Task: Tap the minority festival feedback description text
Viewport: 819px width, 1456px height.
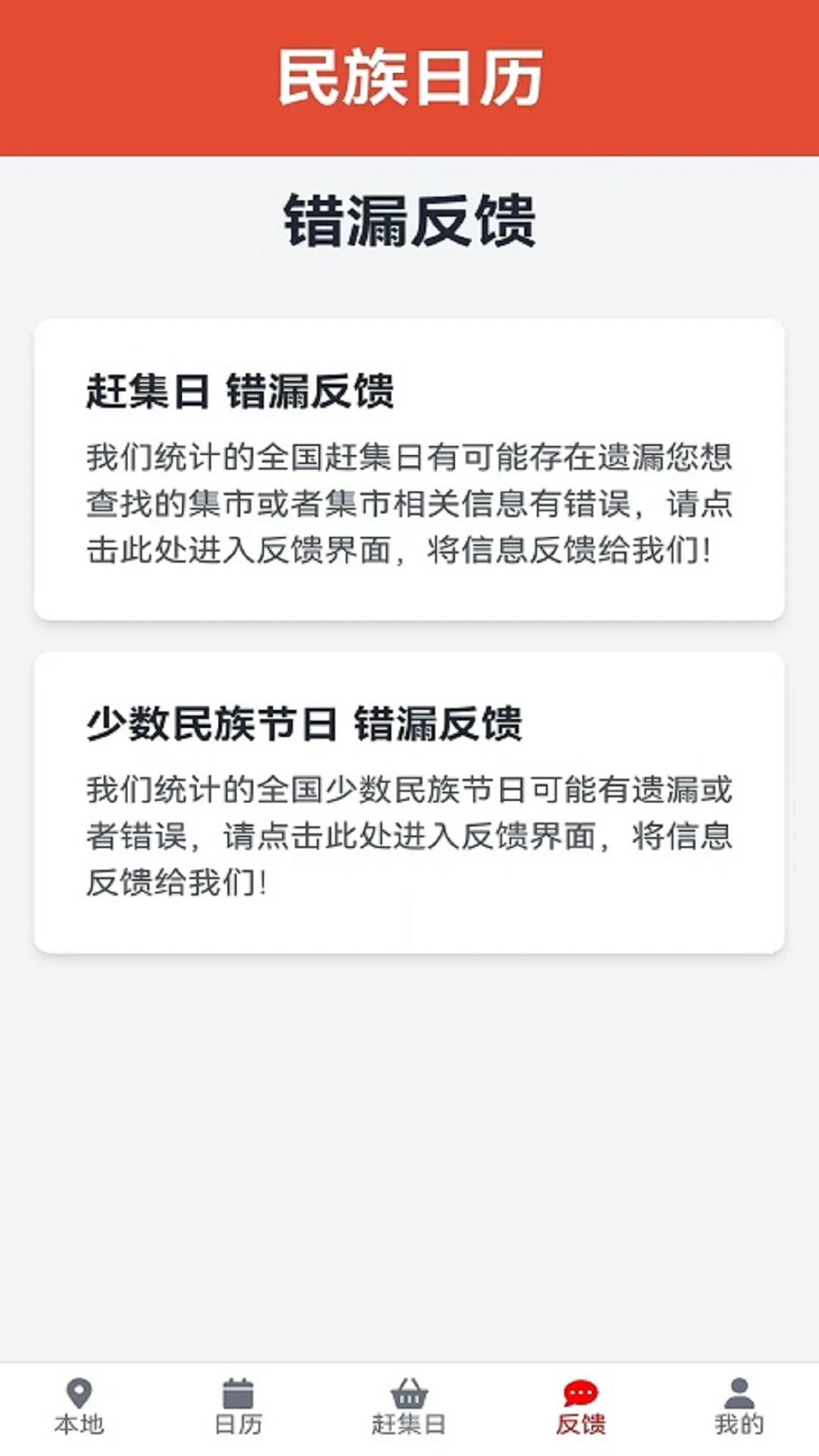Action: [409, 834]
